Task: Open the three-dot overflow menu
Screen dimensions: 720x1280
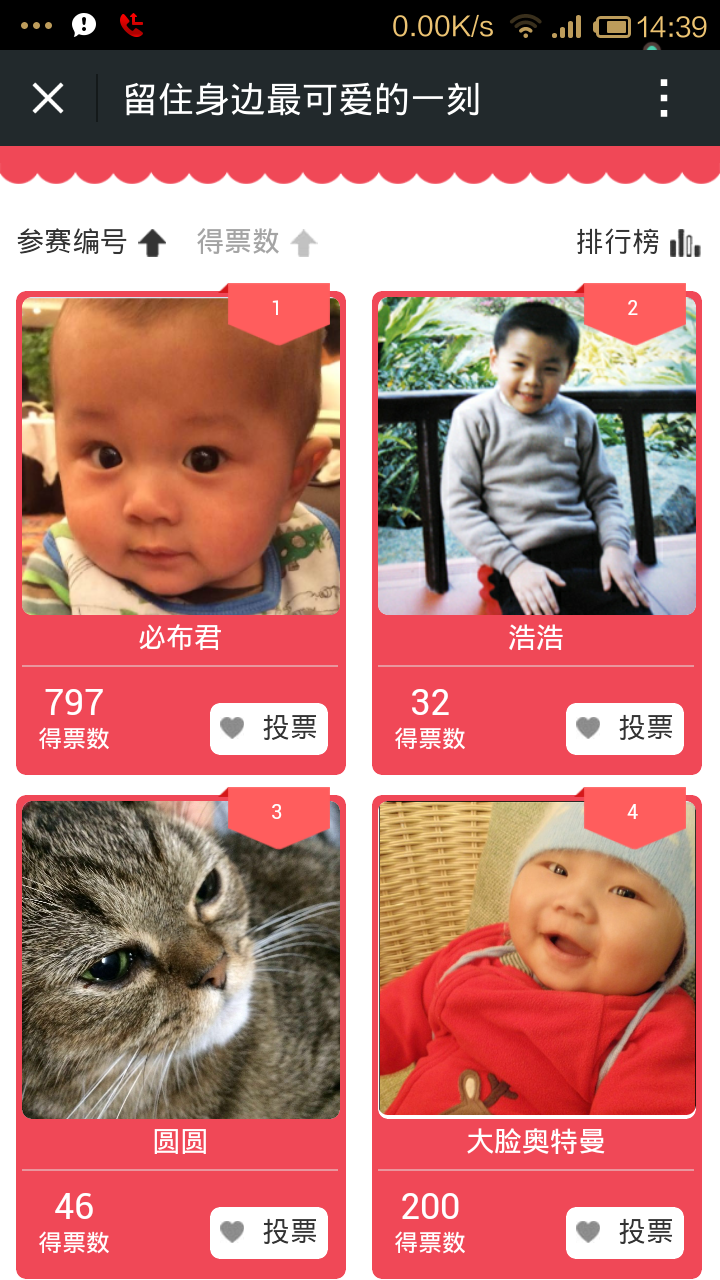Action: 663,99
